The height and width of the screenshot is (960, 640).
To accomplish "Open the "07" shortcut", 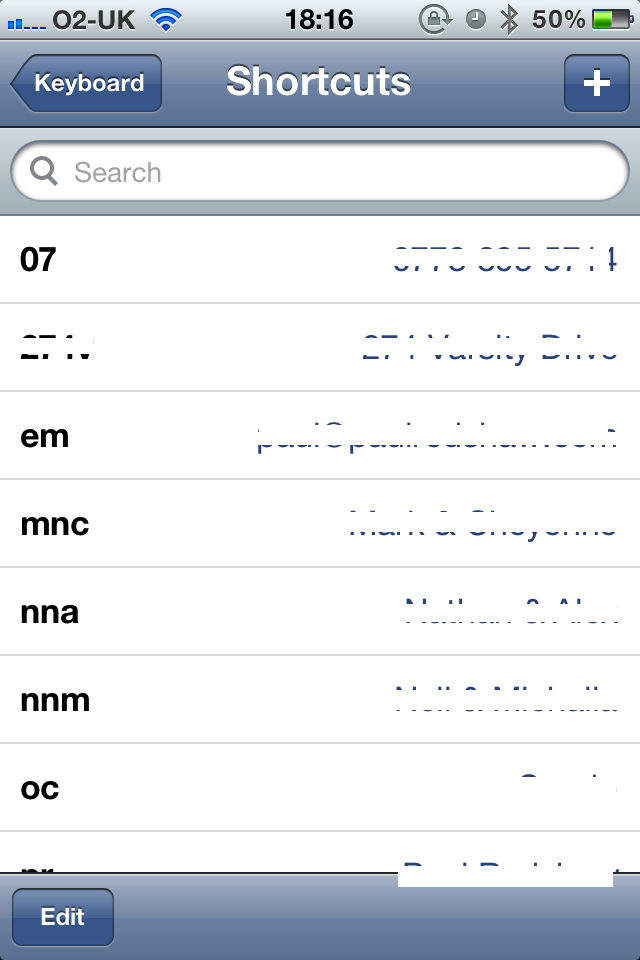I will point(320,260).
